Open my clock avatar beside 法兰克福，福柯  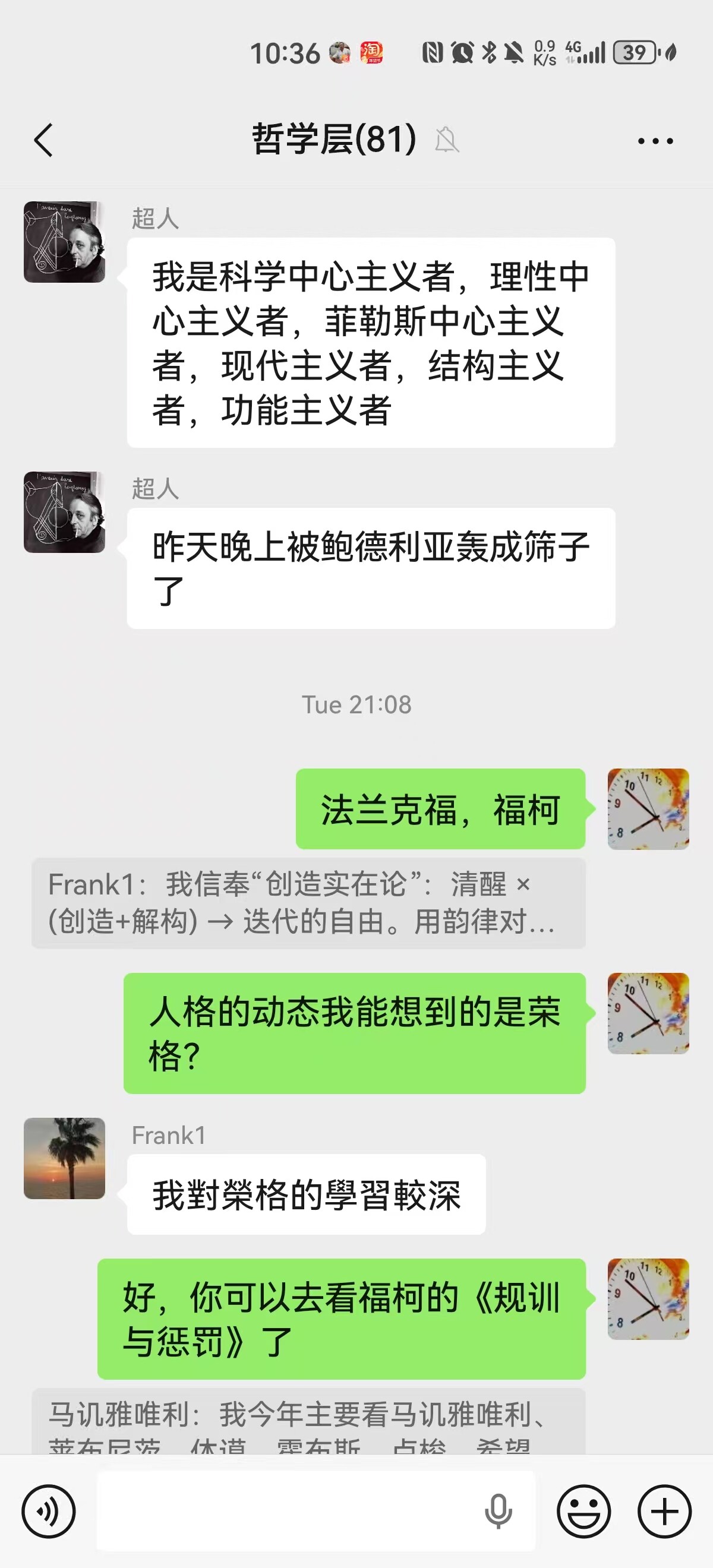click(648, 809)
